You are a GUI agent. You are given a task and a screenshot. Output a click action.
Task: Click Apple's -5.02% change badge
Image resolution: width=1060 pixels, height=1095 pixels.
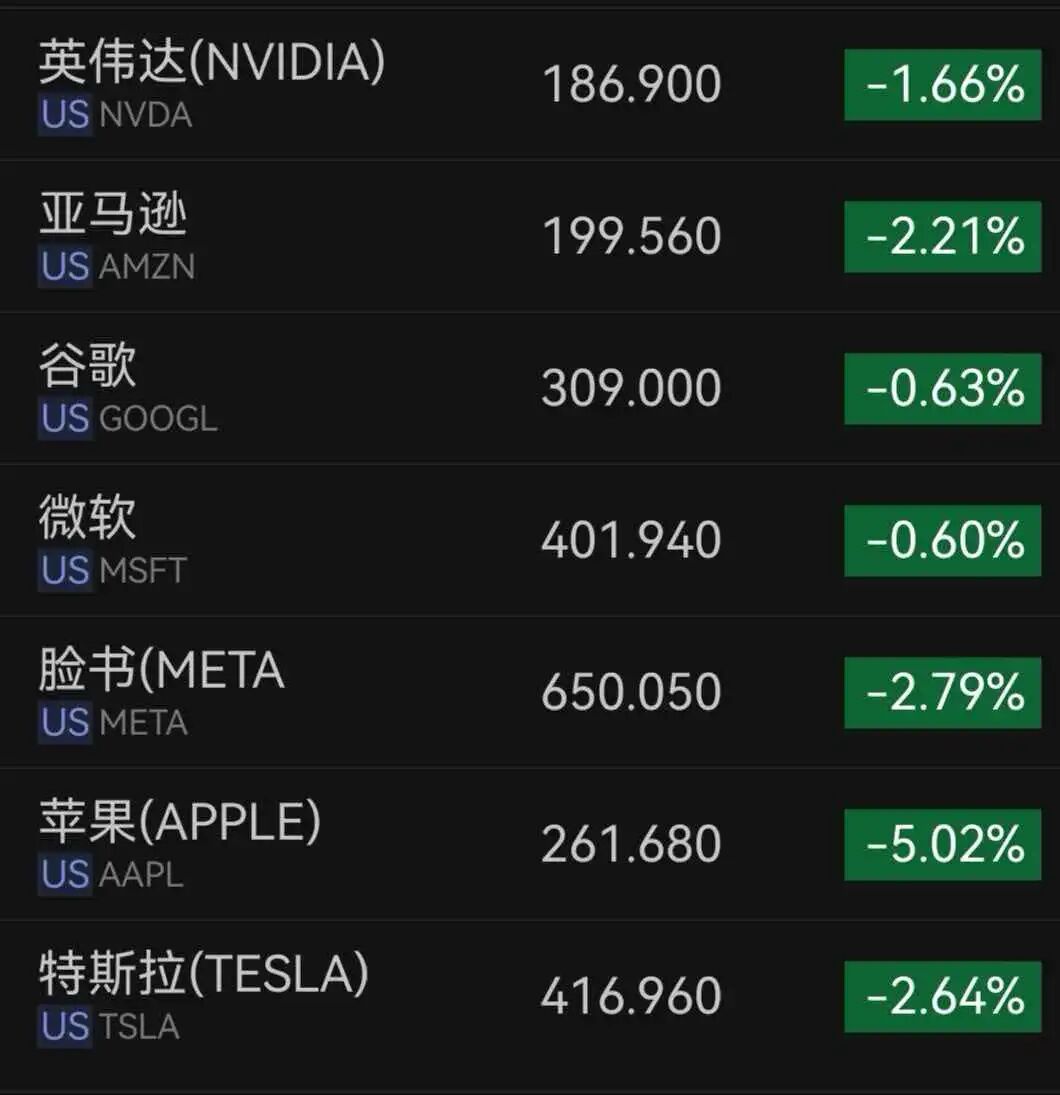point(941,843)
